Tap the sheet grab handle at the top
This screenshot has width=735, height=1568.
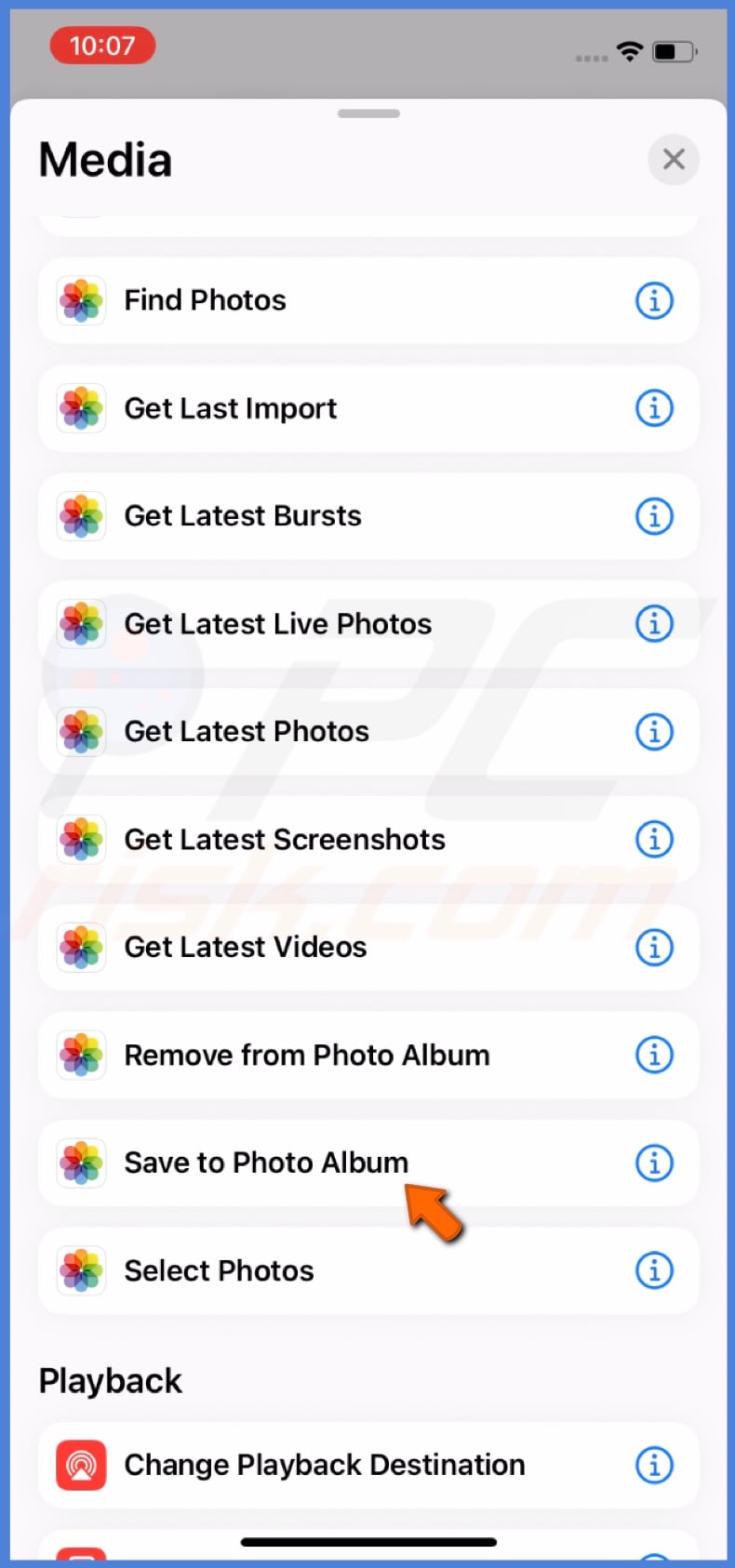pos(367,113)
